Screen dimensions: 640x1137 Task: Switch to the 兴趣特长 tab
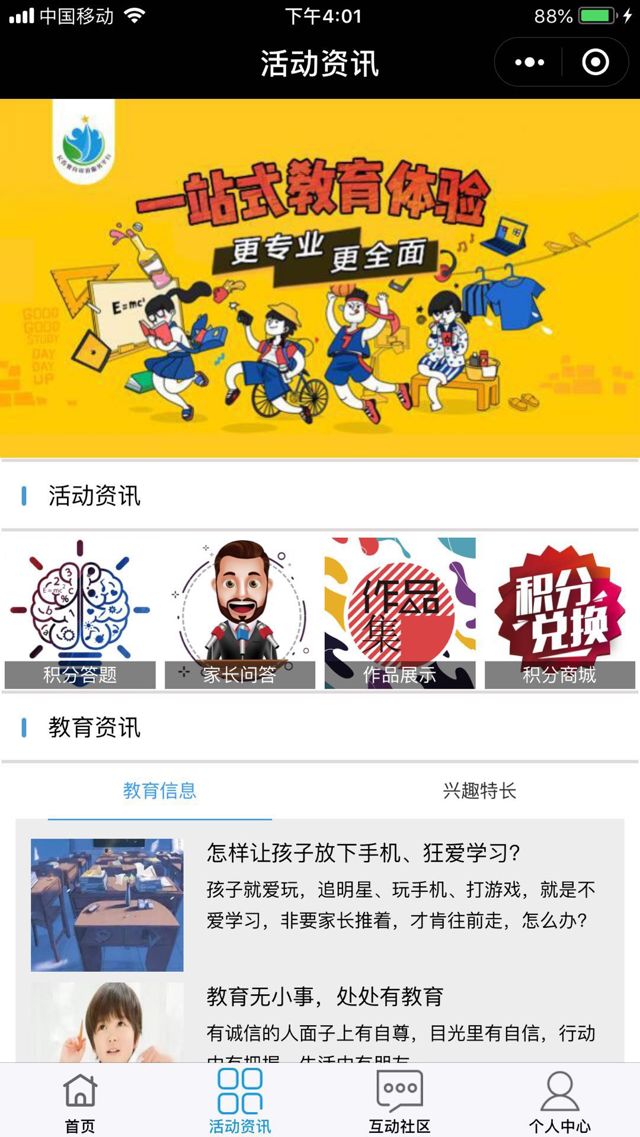480,791
